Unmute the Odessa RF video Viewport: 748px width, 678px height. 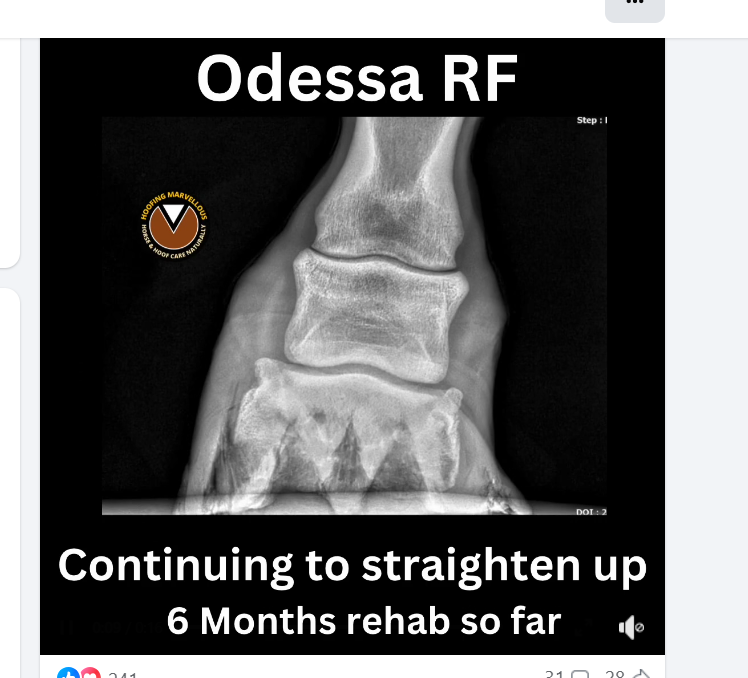(x=630, y=628)
